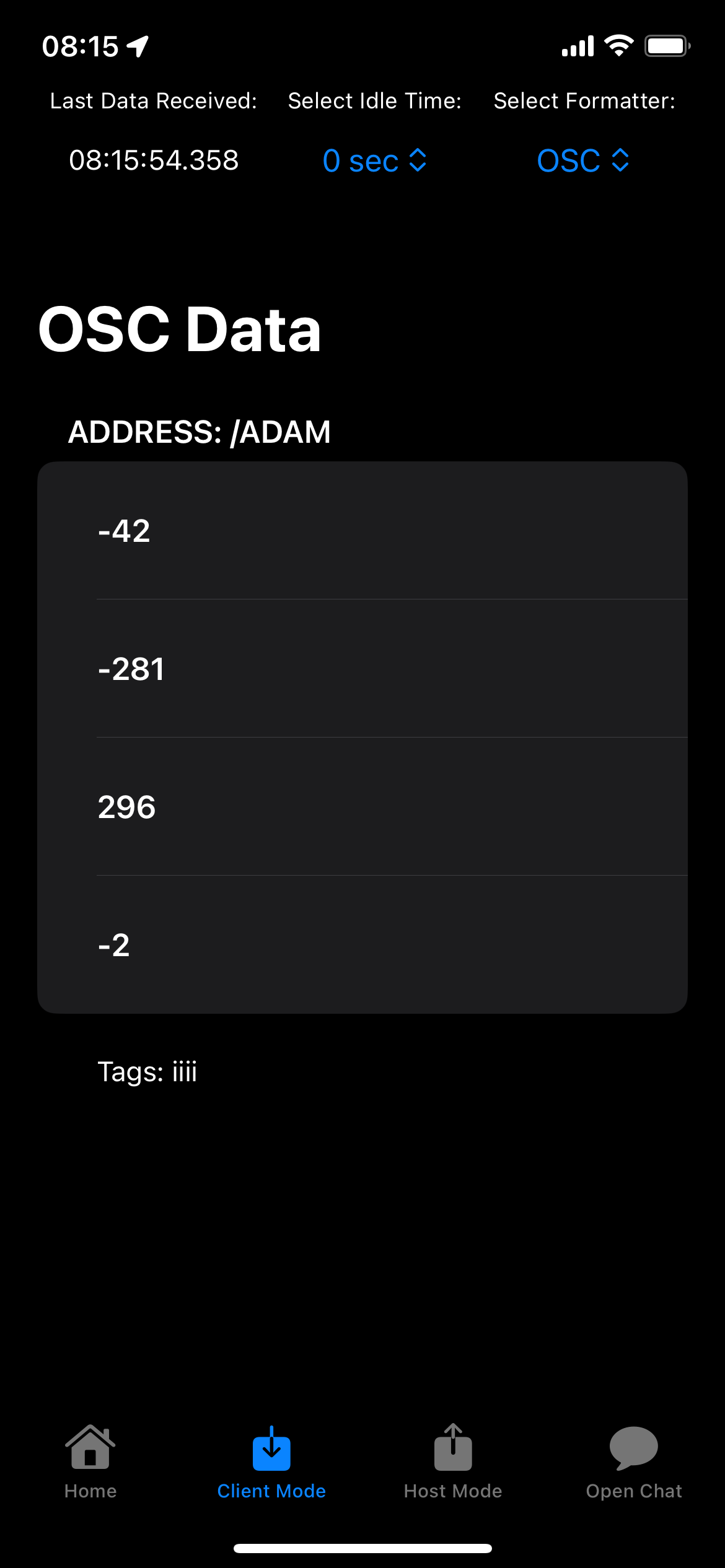Go to the Home tab
Viewport: 725px width, 1568px height.
click(x=90, y=1462)
